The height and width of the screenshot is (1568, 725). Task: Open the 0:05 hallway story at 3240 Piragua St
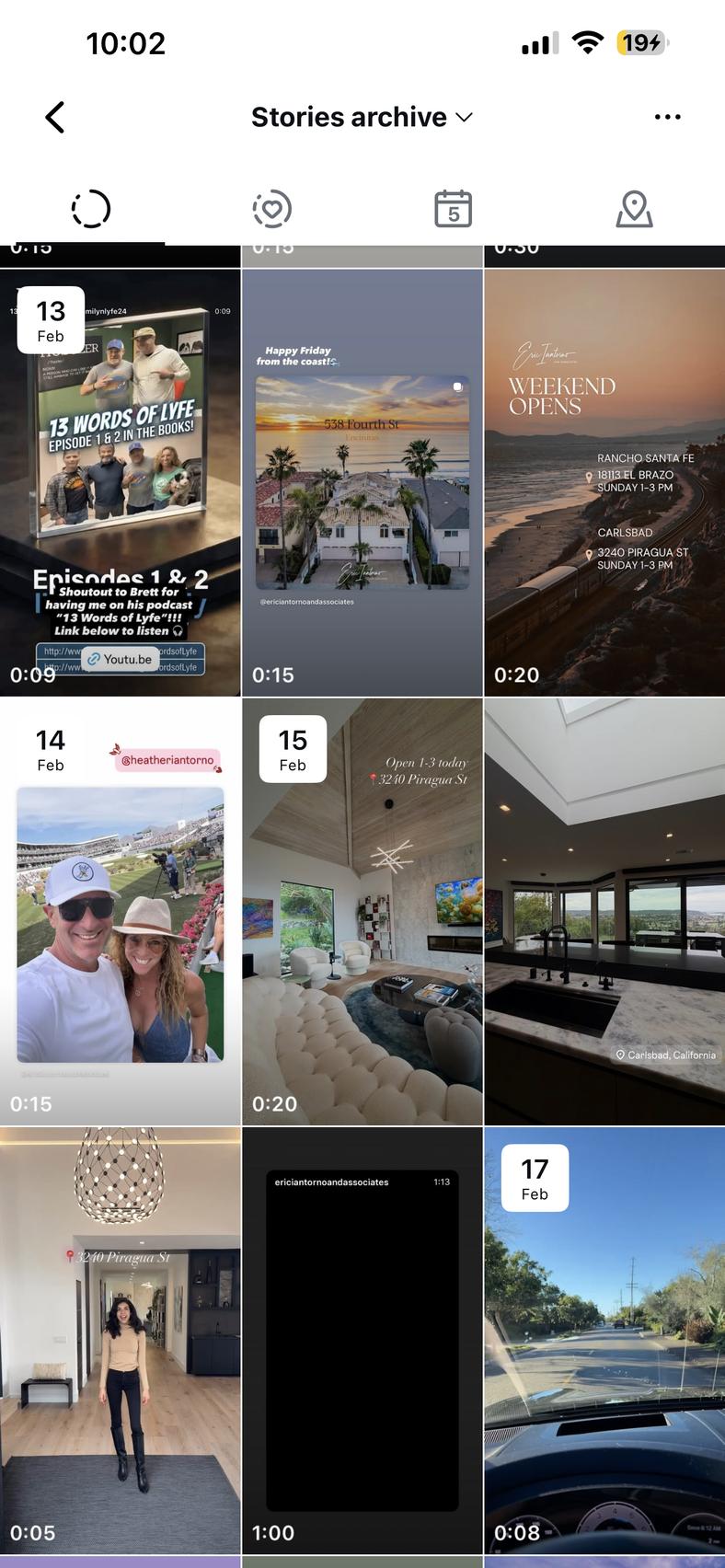[x=120, y=1340]
